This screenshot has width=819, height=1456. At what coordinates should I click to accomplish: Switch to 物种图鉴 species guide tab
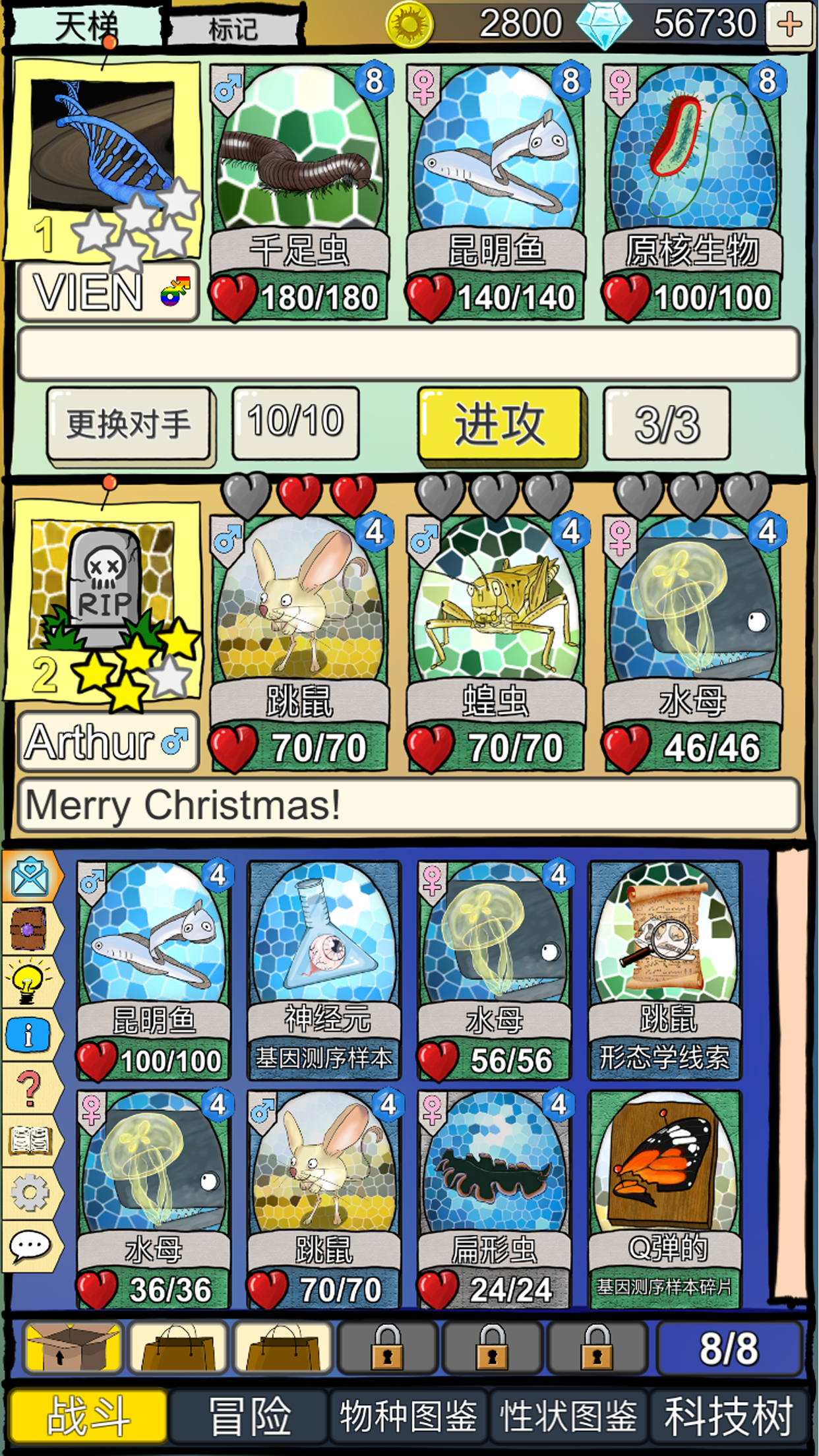pyautogui.click(x=409, y=1416)
